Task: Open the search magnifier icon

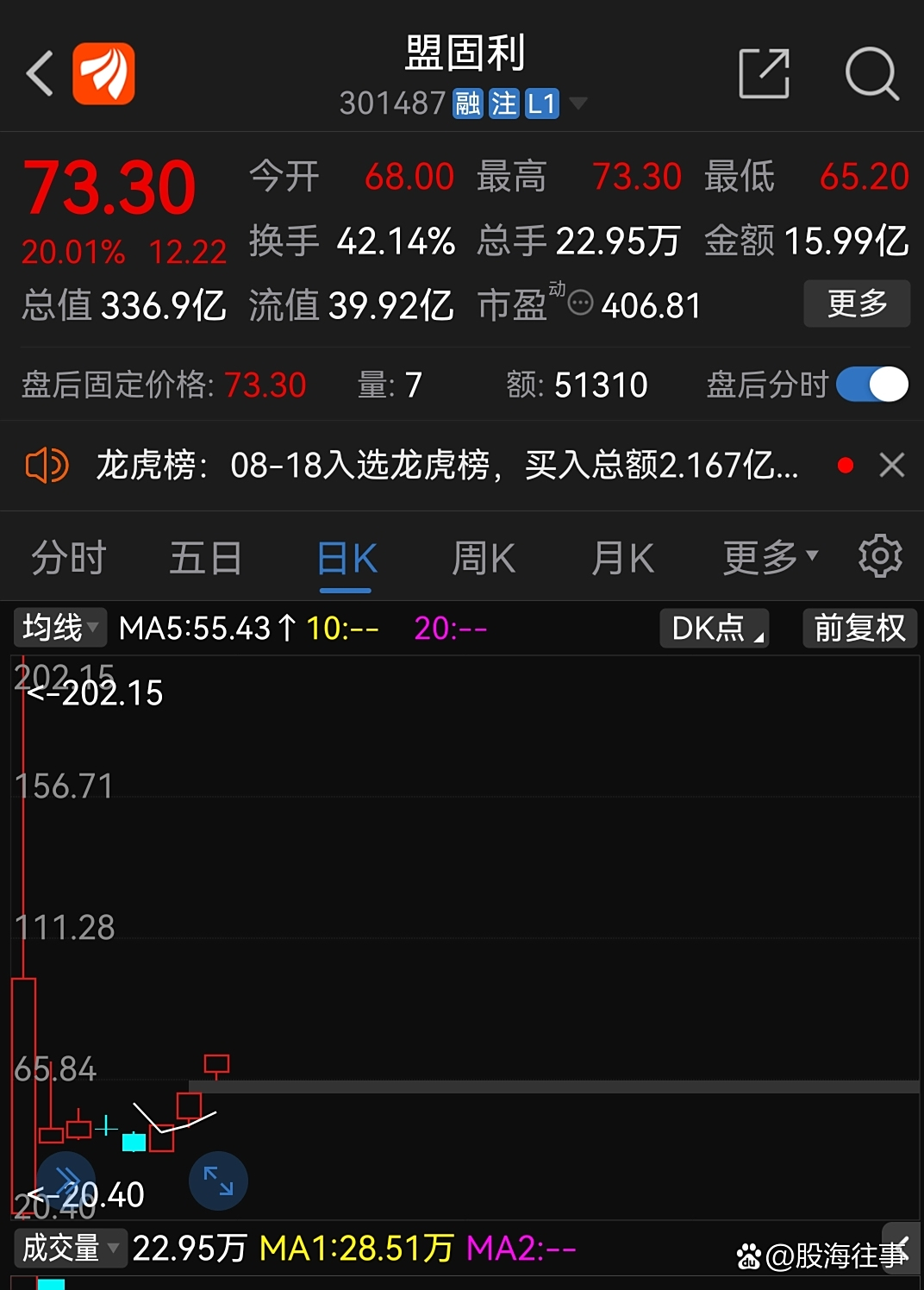Action: click(x=873, y=74)
